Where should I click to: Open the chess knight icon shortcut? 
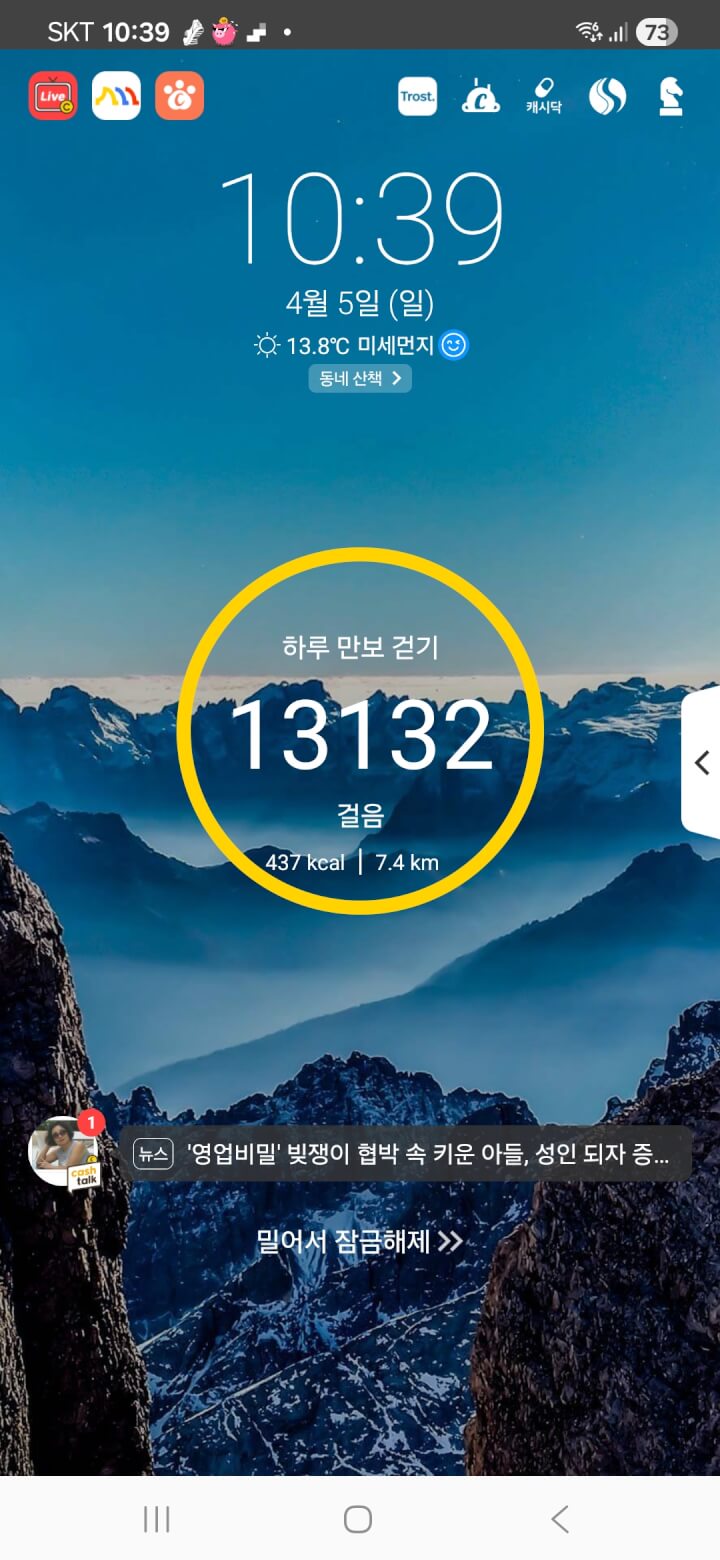tap(671, 97)
